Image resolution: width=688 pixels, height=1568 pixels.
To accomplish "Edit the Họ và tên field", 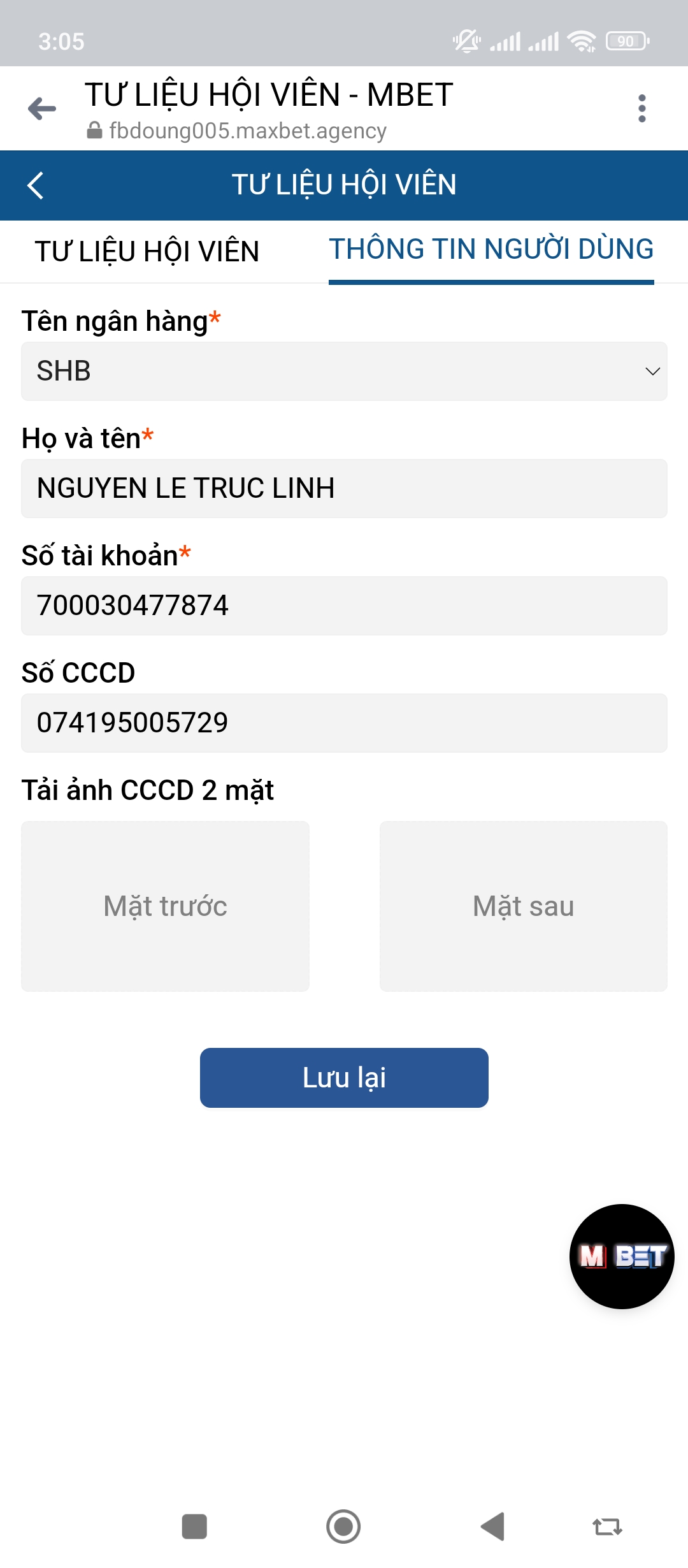I will 344,488.
